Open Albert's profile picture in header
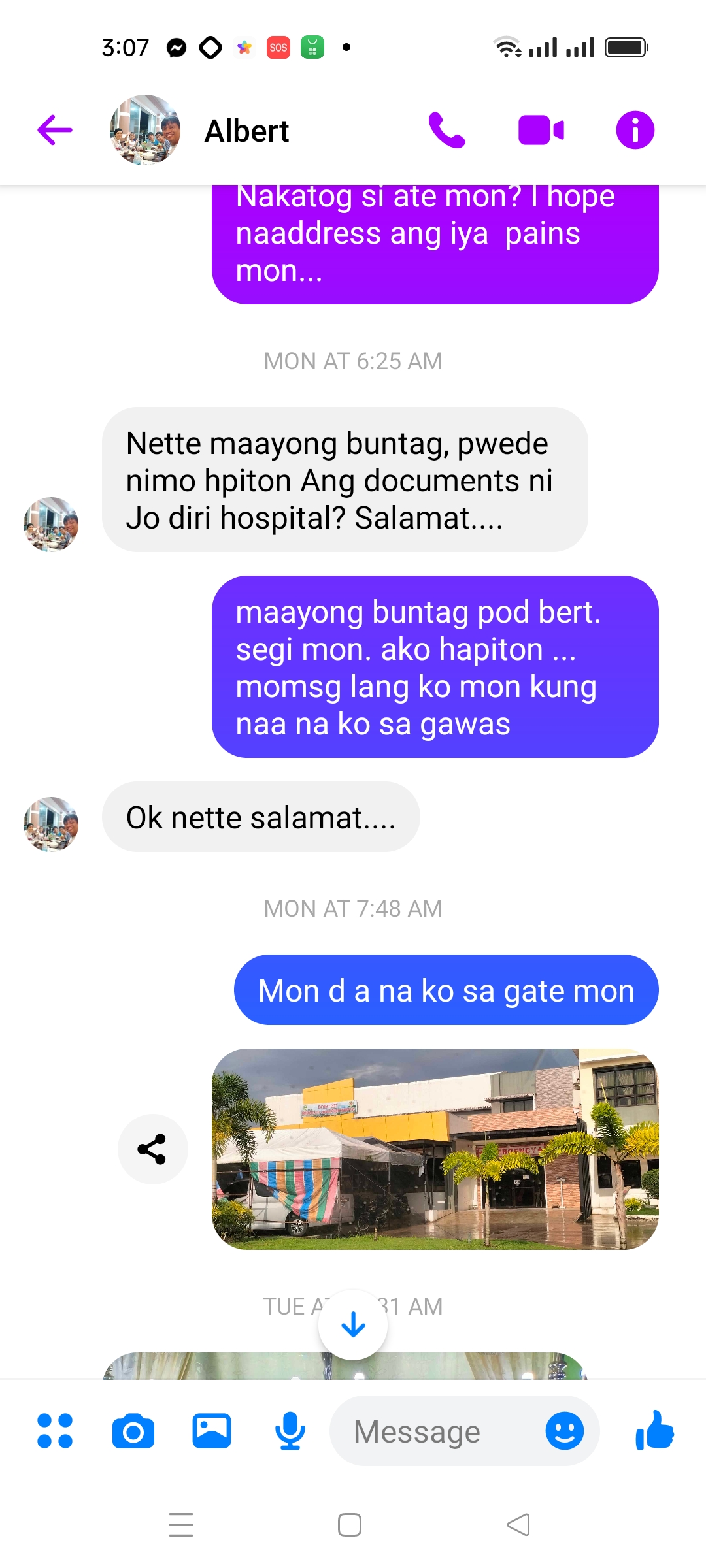The height and width of the screenshot is (1568, 706). [145, 130]
